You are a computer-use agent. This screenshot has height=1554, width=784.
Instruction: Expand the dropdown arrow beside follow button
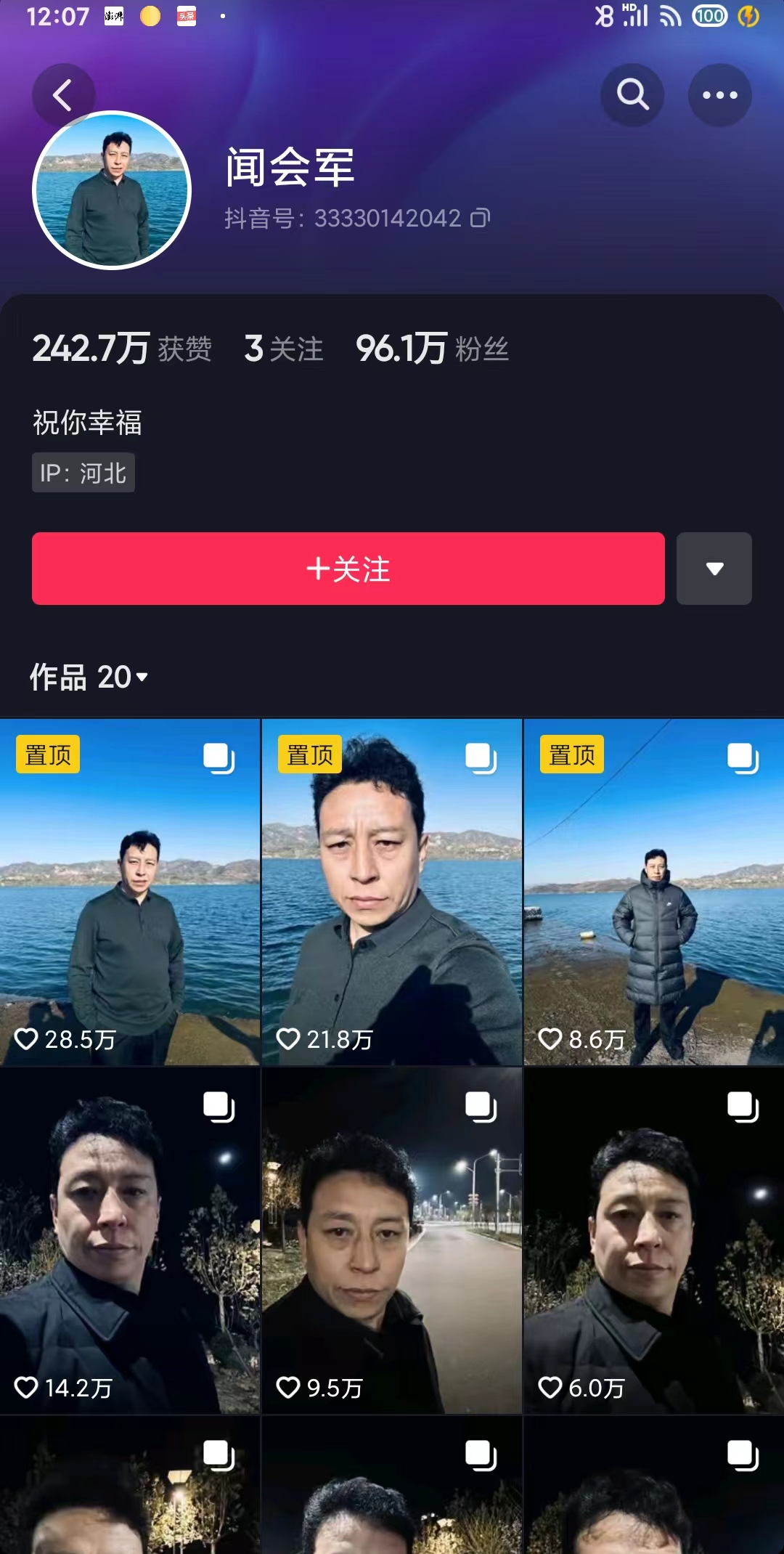714,569
